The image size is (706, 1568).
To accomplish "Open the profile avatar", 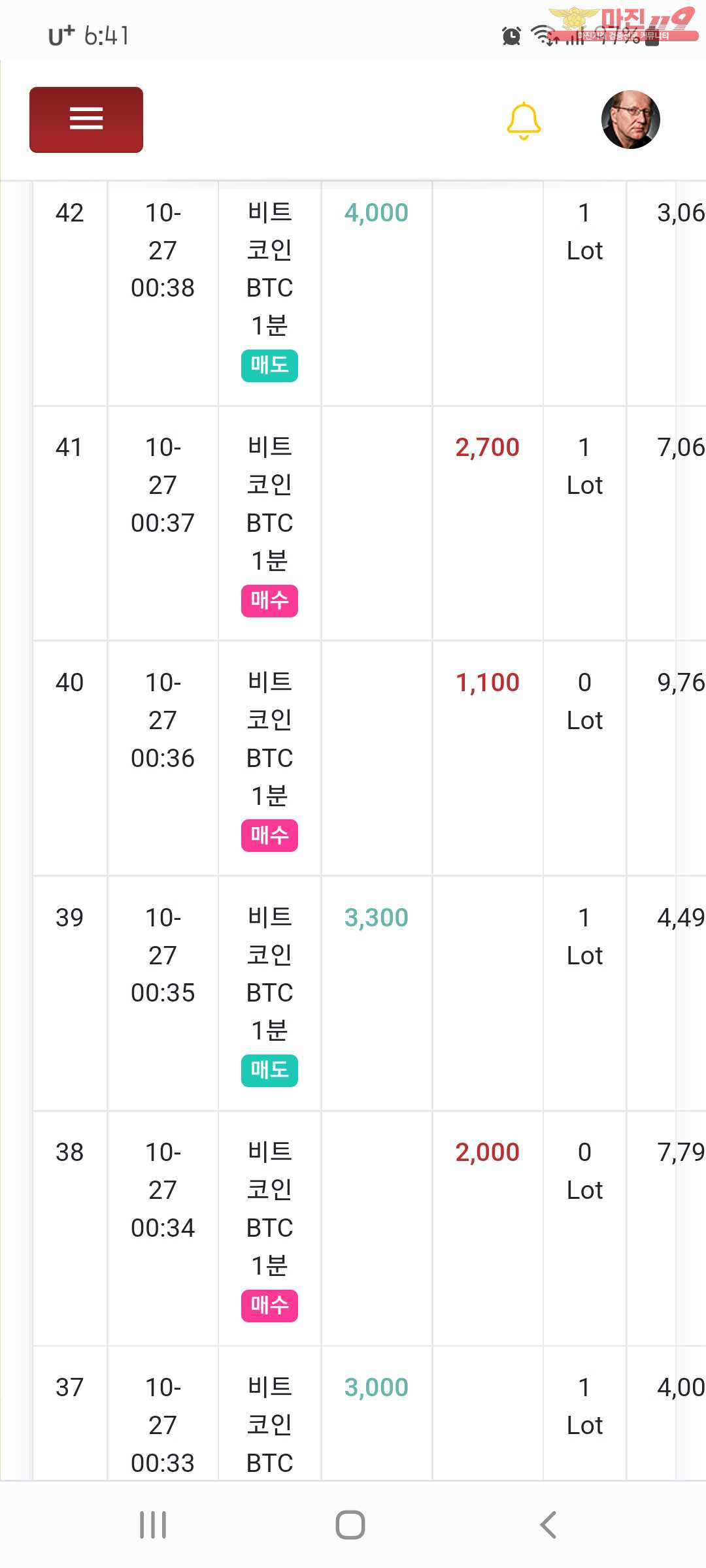I will (630, 120).
